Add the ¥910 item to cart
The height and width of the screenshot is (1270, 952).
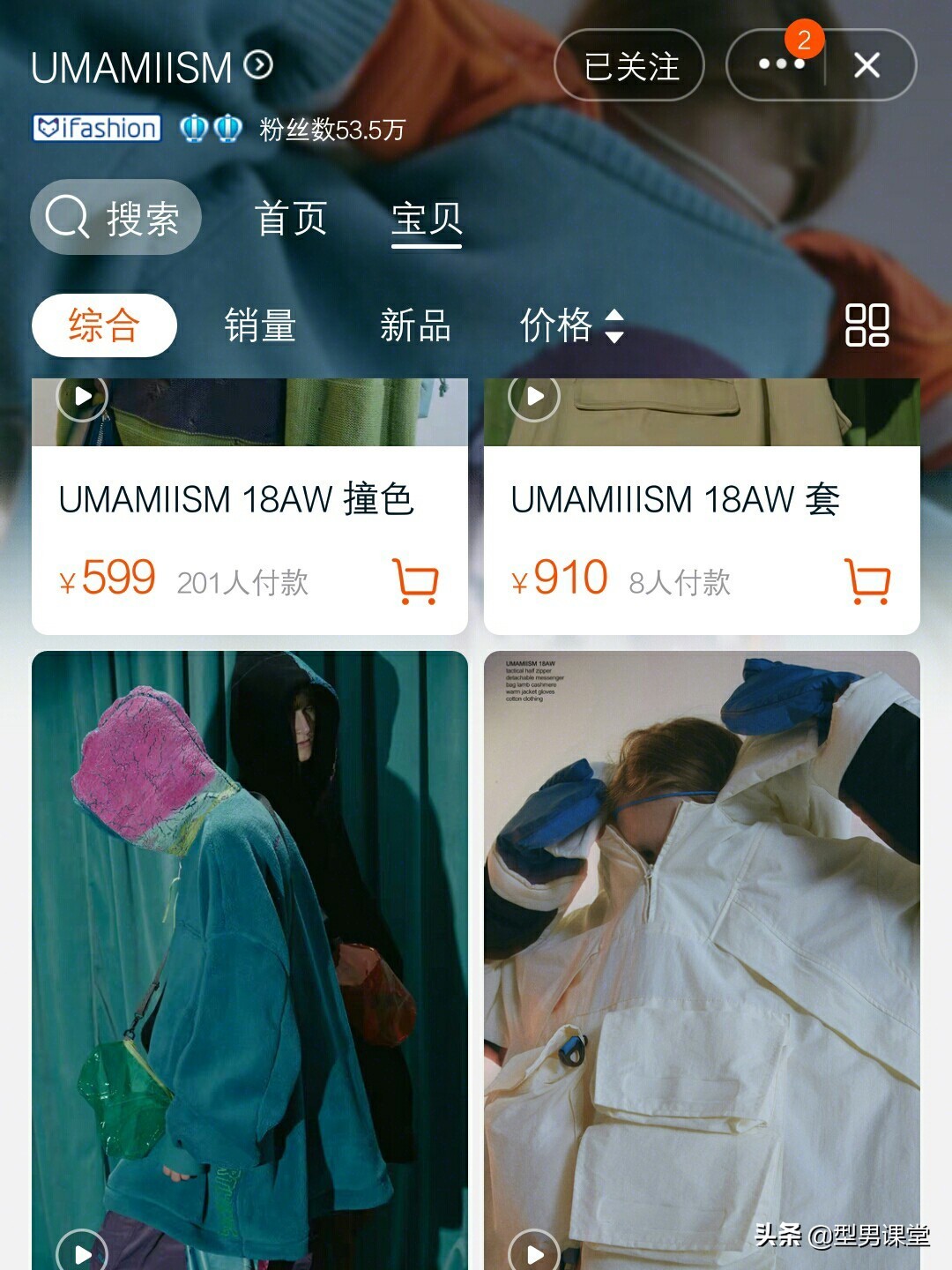click(867, 582)
